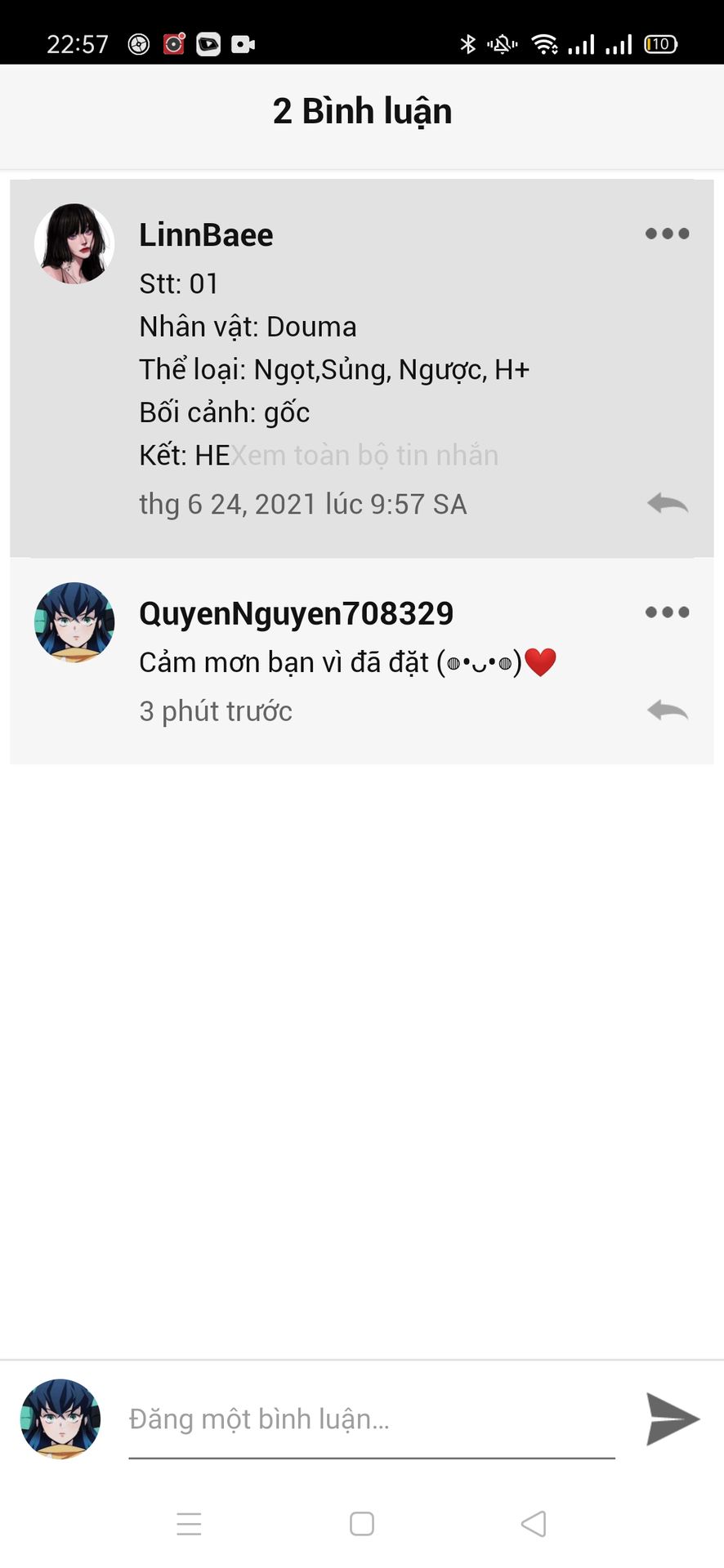This screenshot has height=1568, width=724.
Task: Open the three-dot menu on QuyenNguyen708329's comment
Action: point(667,612)
